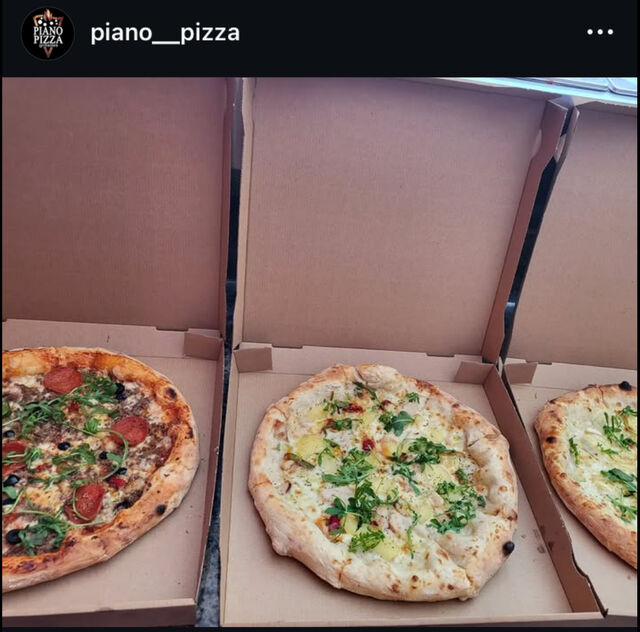640x632 pixels.
Task: Open the piano__pizza profile picture
Action: [48, 33]
